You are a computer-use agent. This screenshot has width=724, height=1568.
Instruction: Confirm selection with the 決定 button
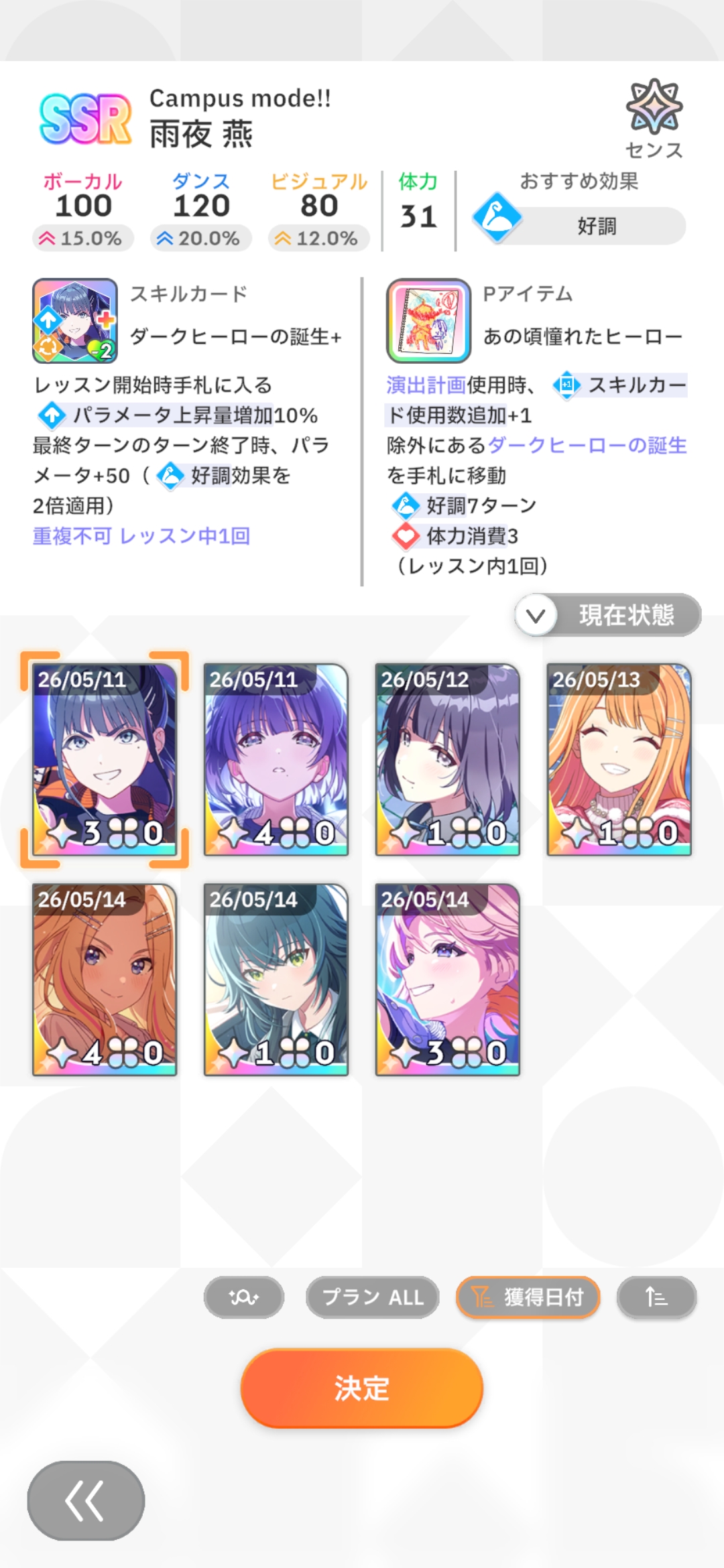point(362,1388)
